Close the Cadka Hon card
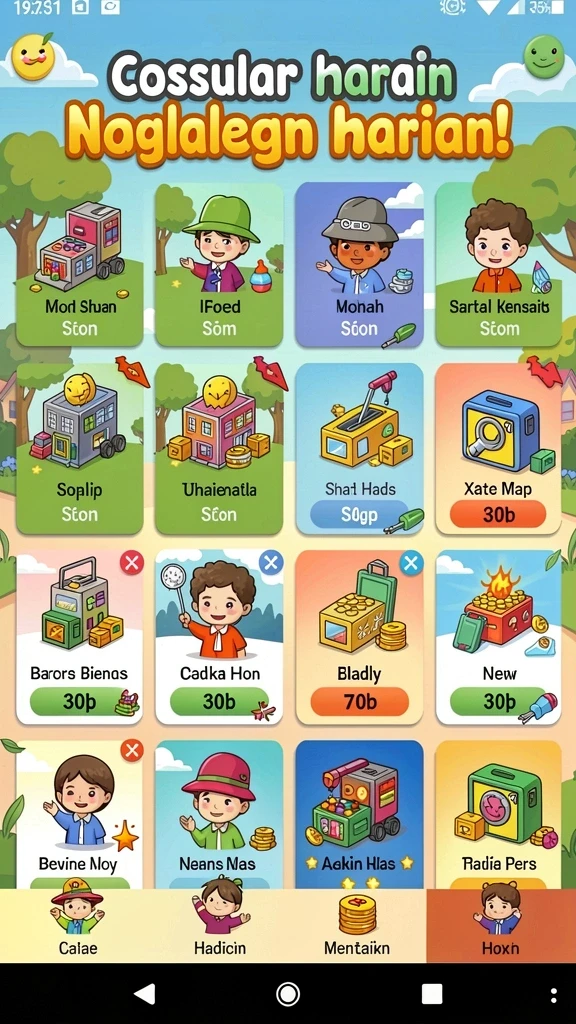Viewport: 576px width, 1024px height. 271,562
